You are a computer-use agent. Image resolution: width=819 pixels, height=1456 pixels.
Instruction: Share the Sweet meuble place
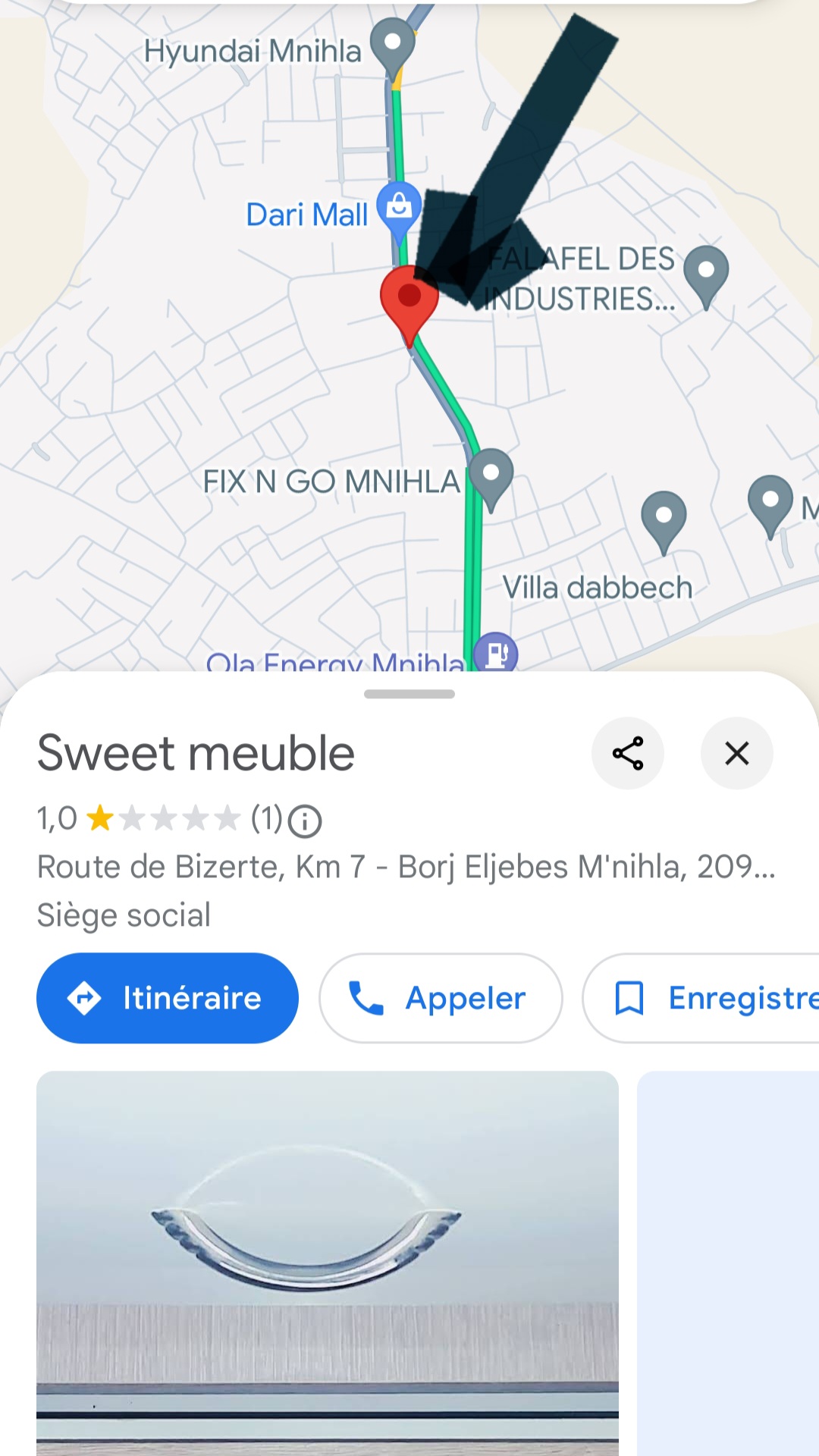click(627, 753)
